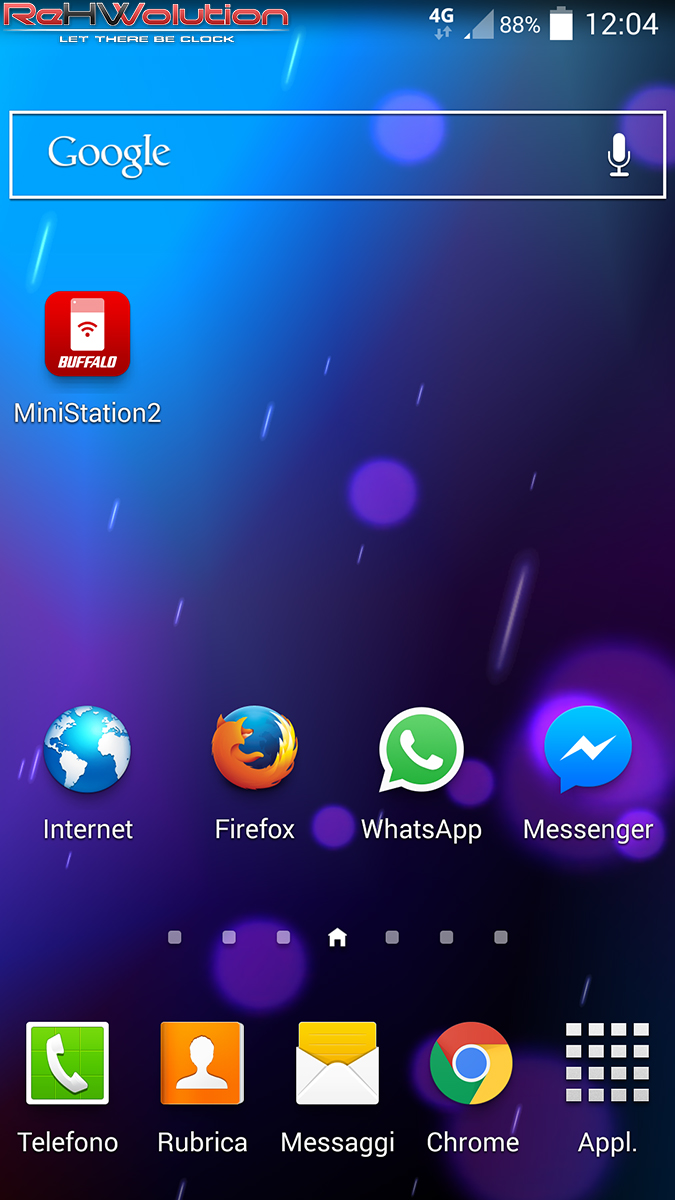Select the home page indicator

pyautogui.click(x=338, y=937)
